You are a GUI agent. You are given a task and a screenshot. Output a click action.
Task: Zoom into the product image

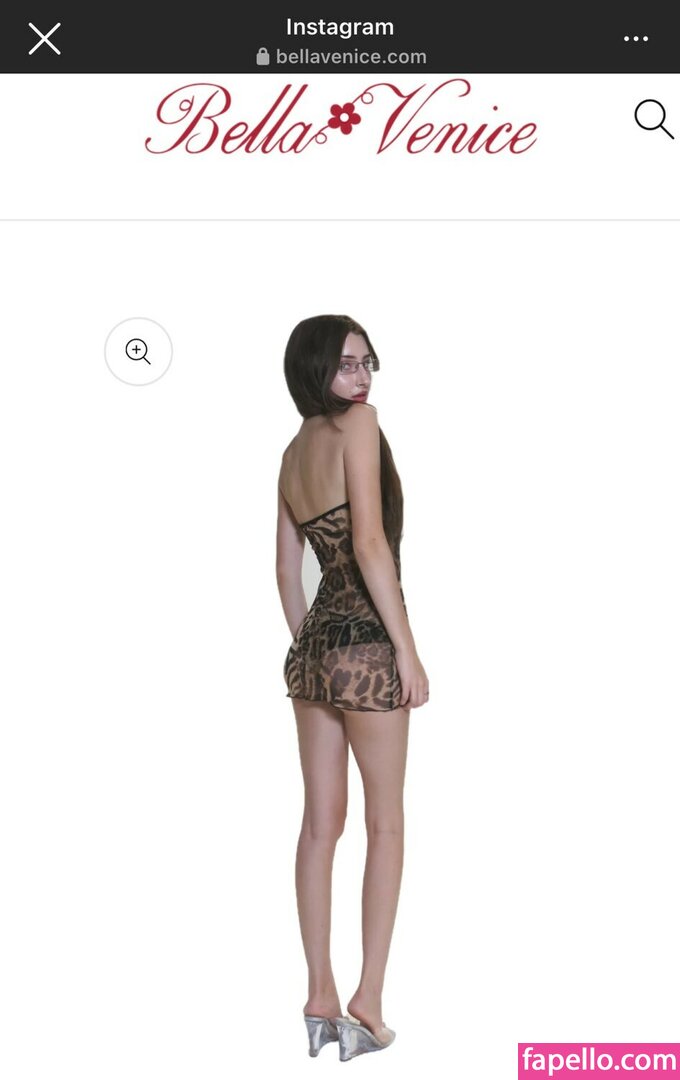(x=138, y=351)
